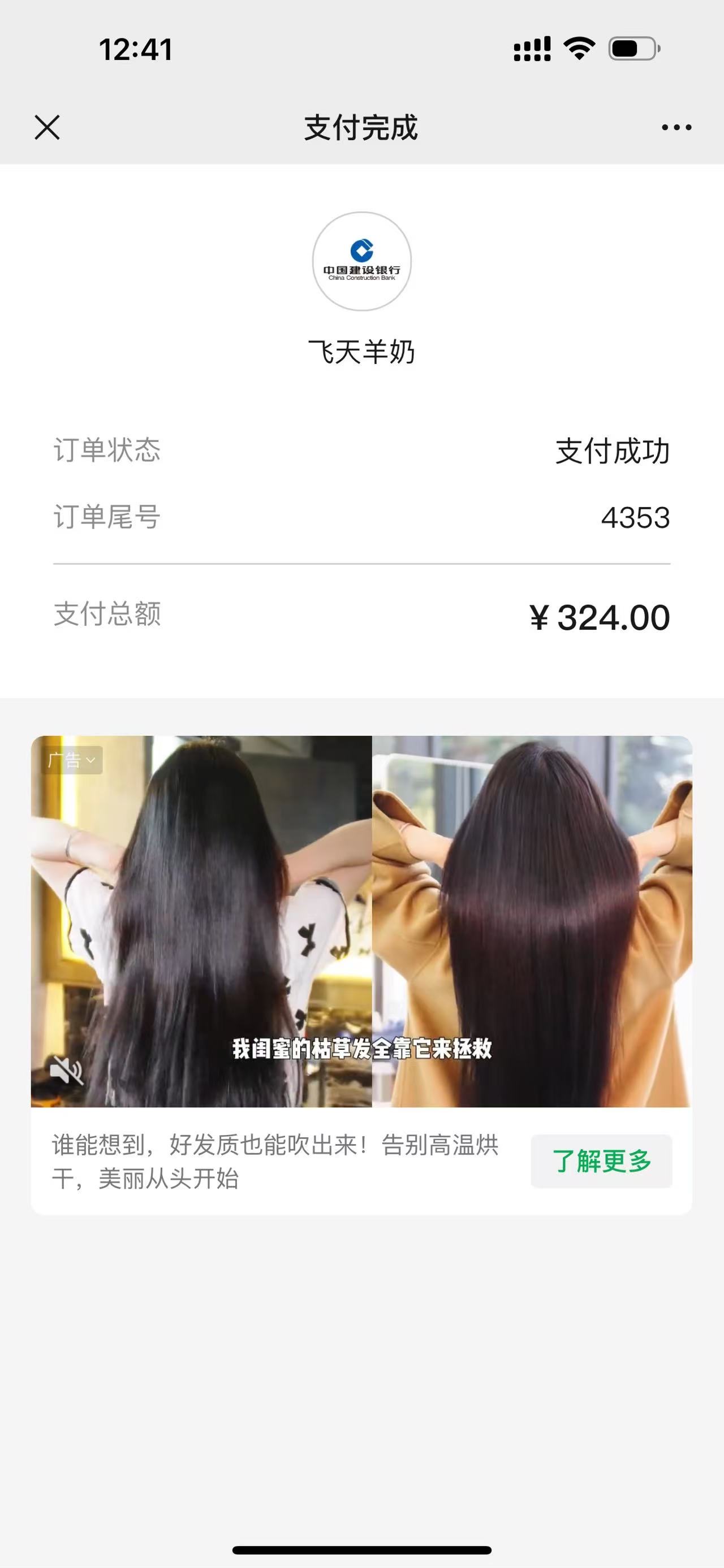Open the three-dot overflow menu
The height and width of the screenshot is (1568, 724).
(676, 127)
